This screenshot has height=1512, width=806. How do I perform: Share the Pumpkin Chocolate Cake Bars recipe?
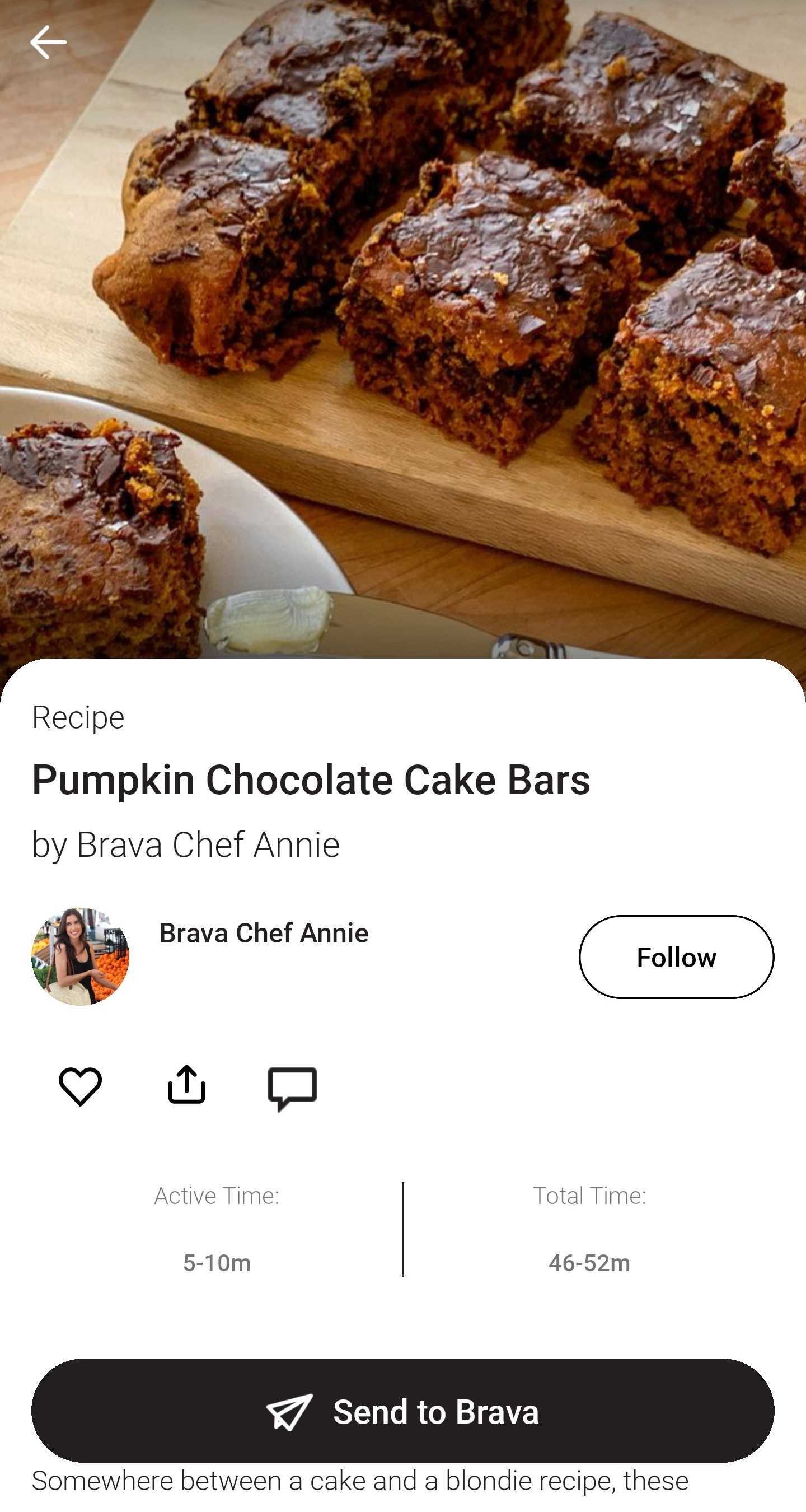point(186,1085)
